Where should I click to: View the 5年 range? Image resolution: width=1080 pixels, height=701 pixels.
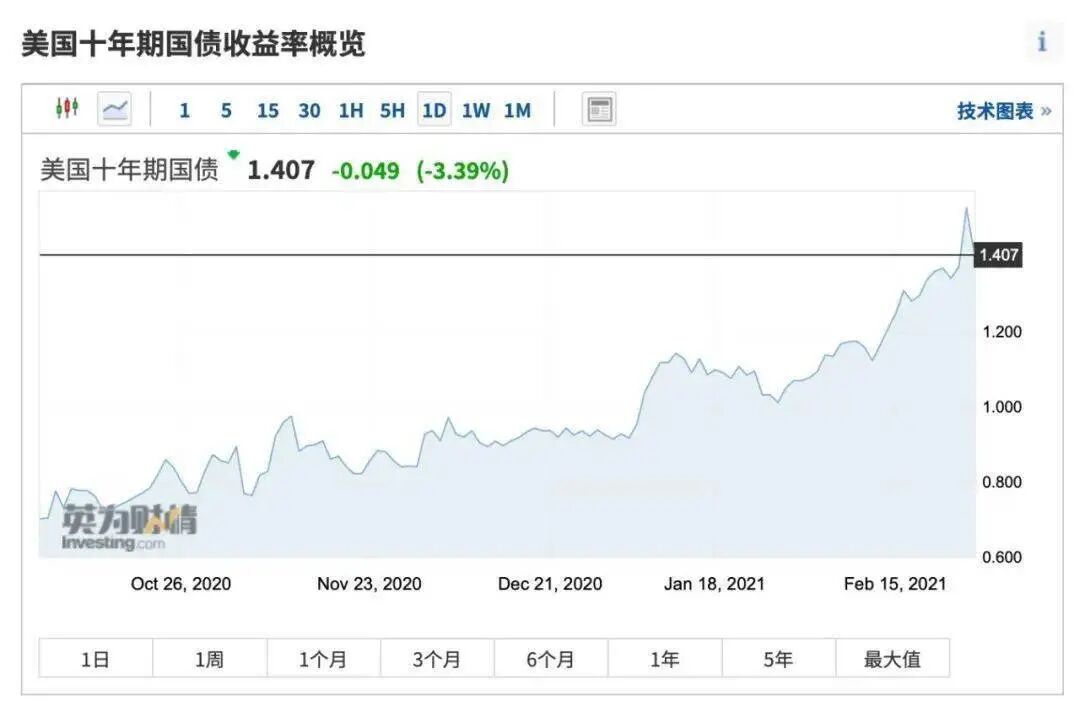tap(778, 659)
